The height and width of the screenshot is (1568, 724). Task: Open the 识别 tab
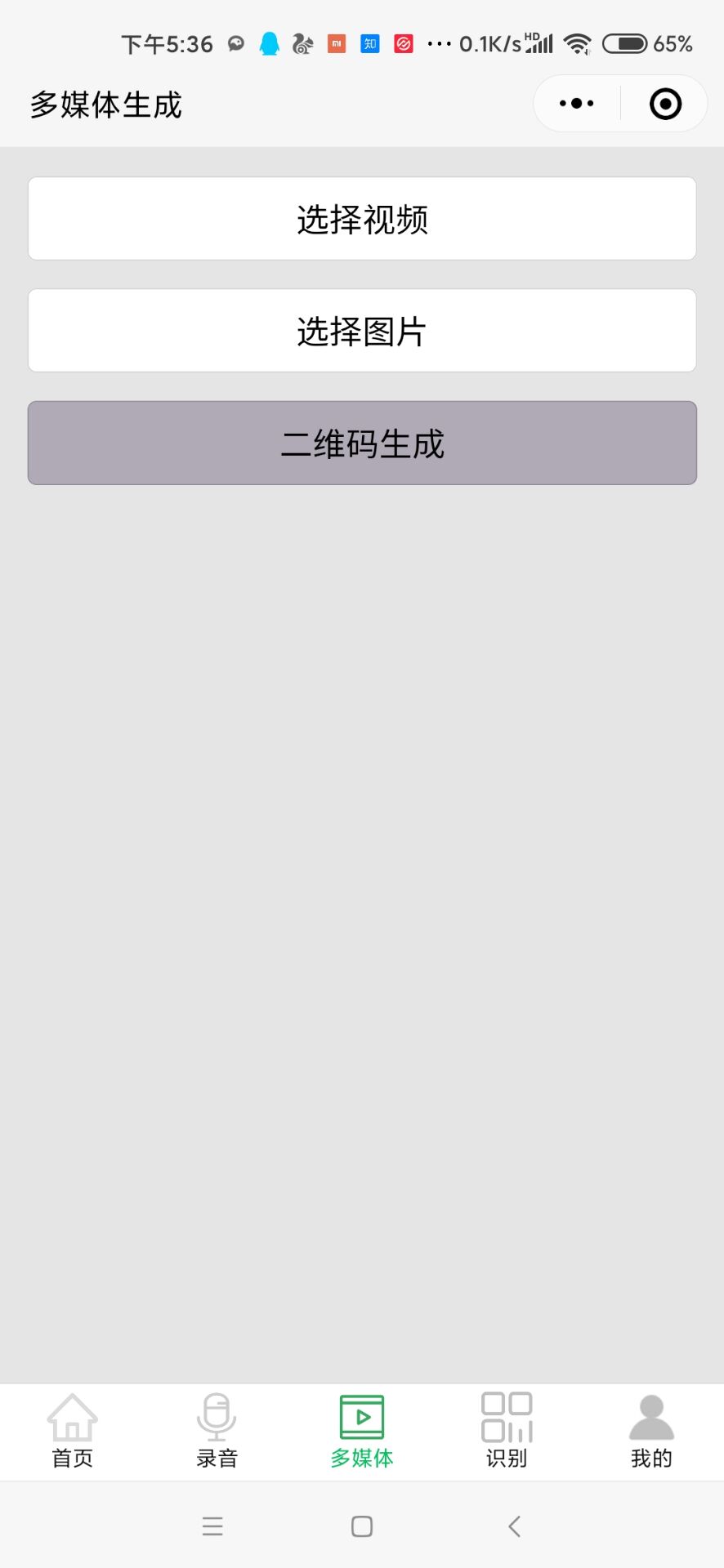pyautogui.click(x=507, y=1432)
